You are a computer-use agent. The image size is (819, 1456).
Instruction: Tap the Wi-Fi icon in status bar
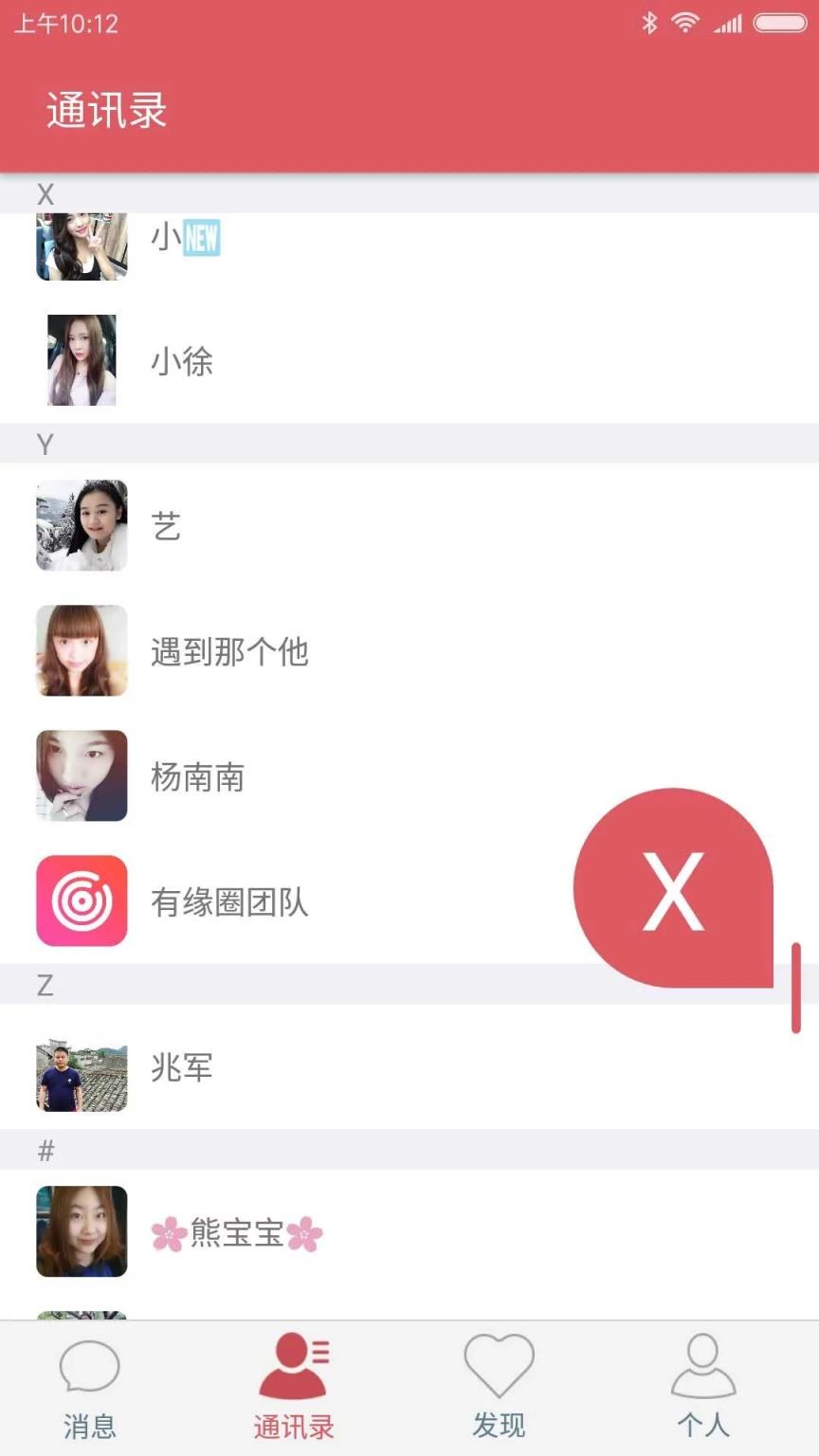685,24
